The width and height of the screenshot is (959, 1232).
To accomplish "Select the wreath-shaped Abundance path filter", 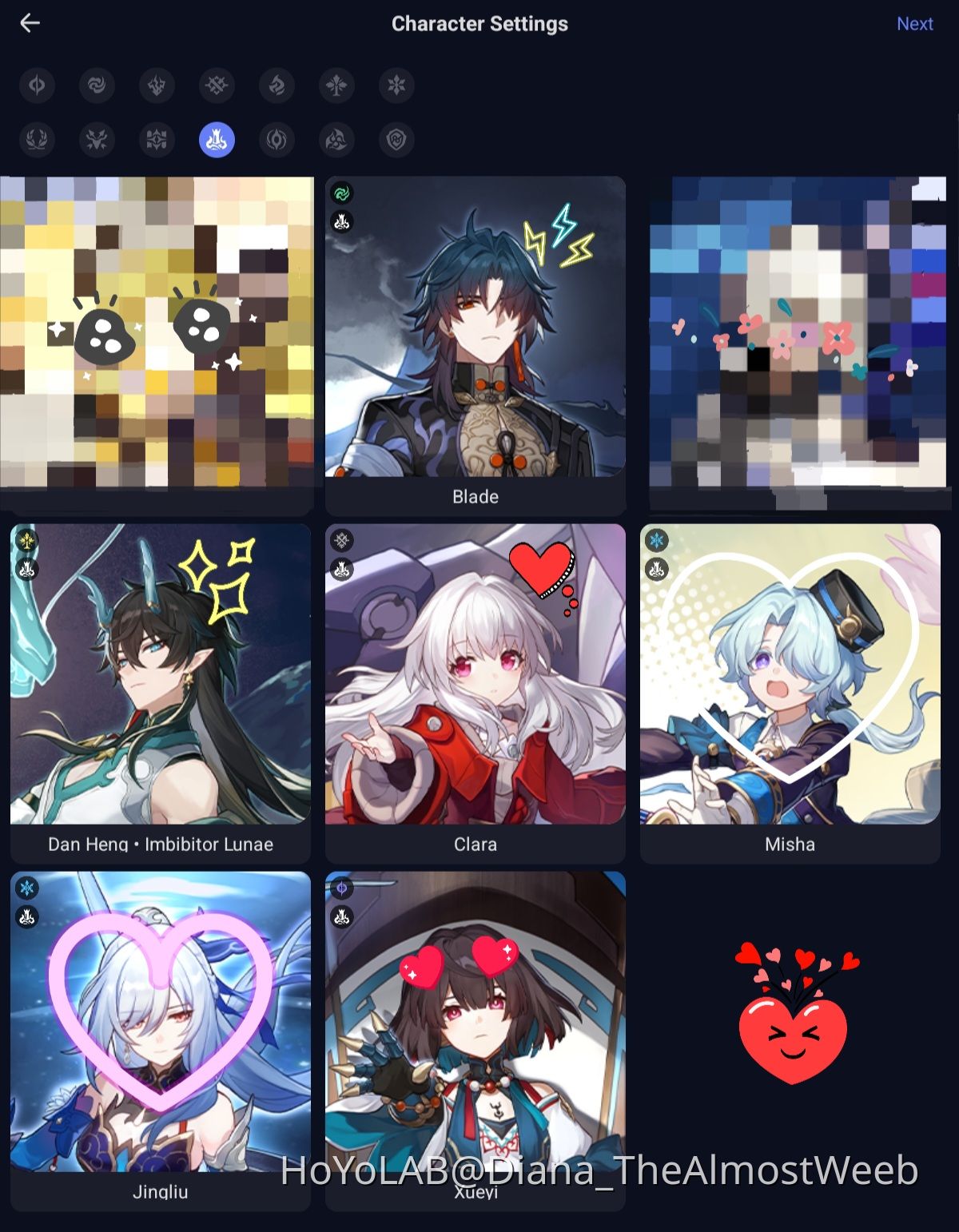I will [38, 138].
